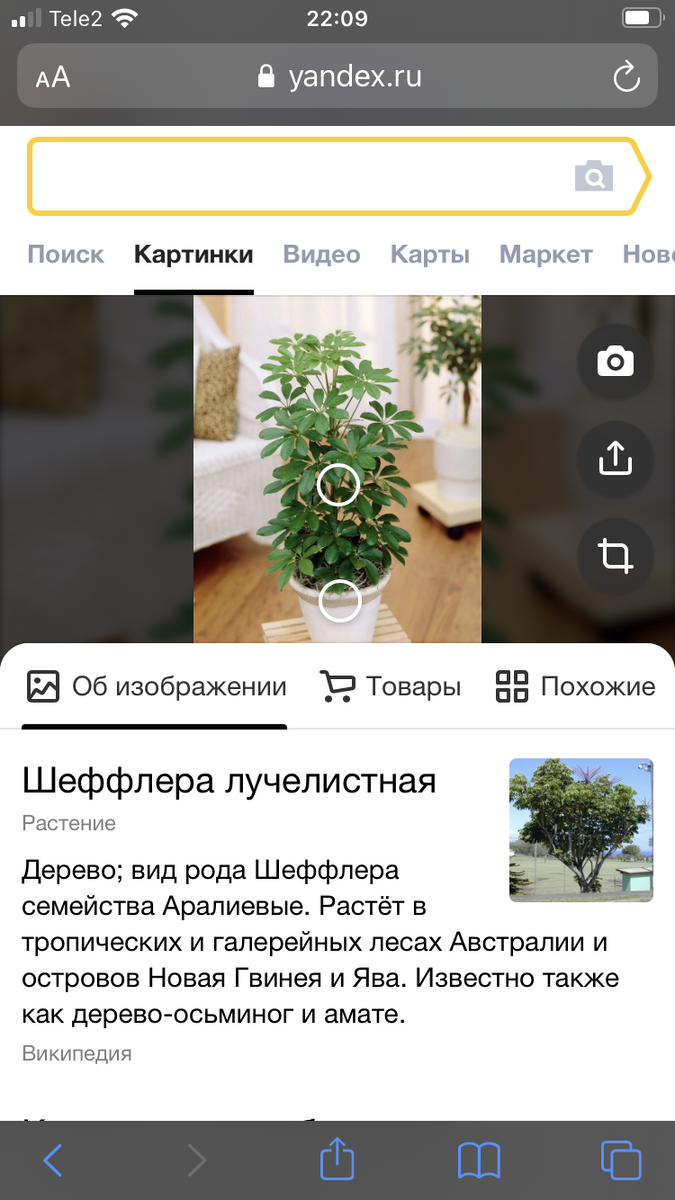
Task: Switch to the Видео tab
Action: (x=321, y=254)
